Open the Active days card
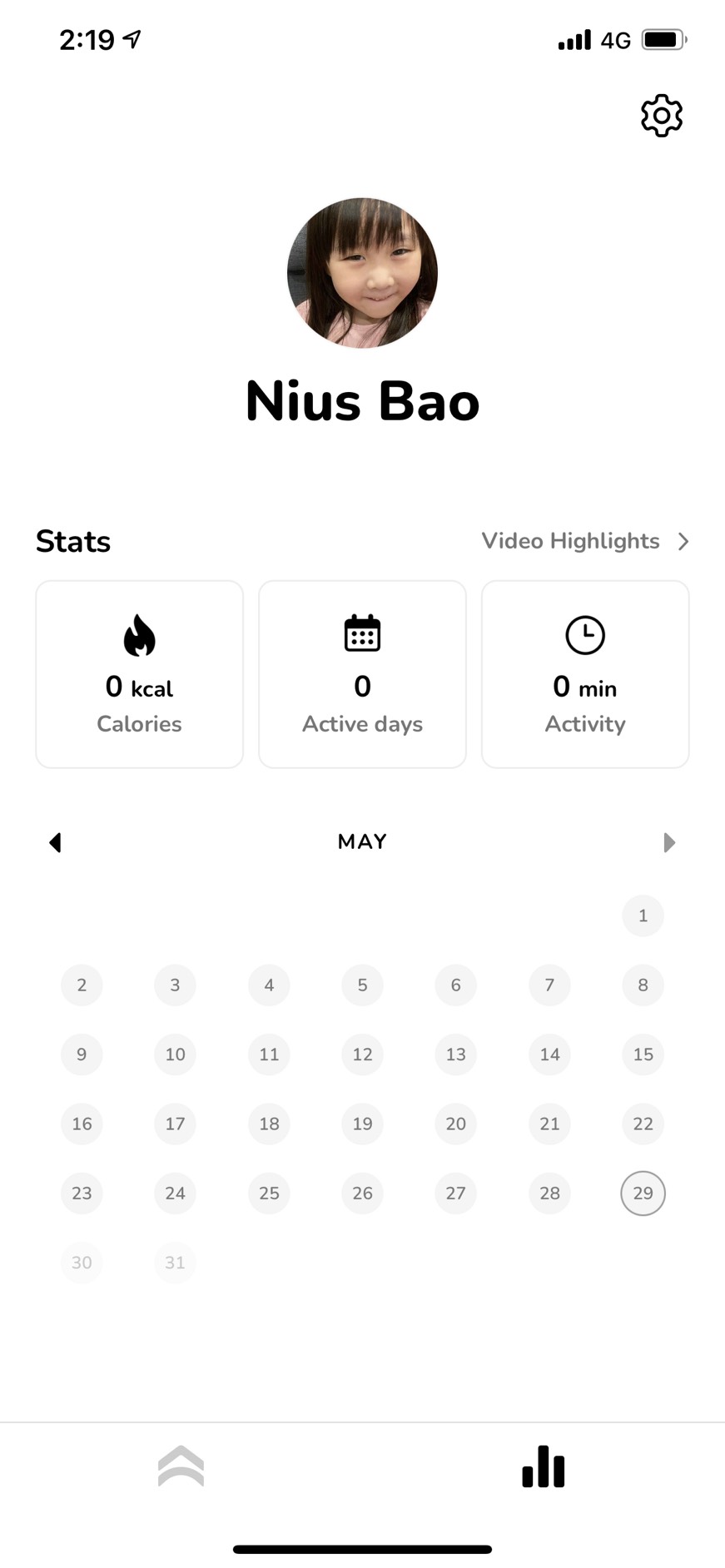The width and height of the screenshot is (725, 1568). coord(362,674)
